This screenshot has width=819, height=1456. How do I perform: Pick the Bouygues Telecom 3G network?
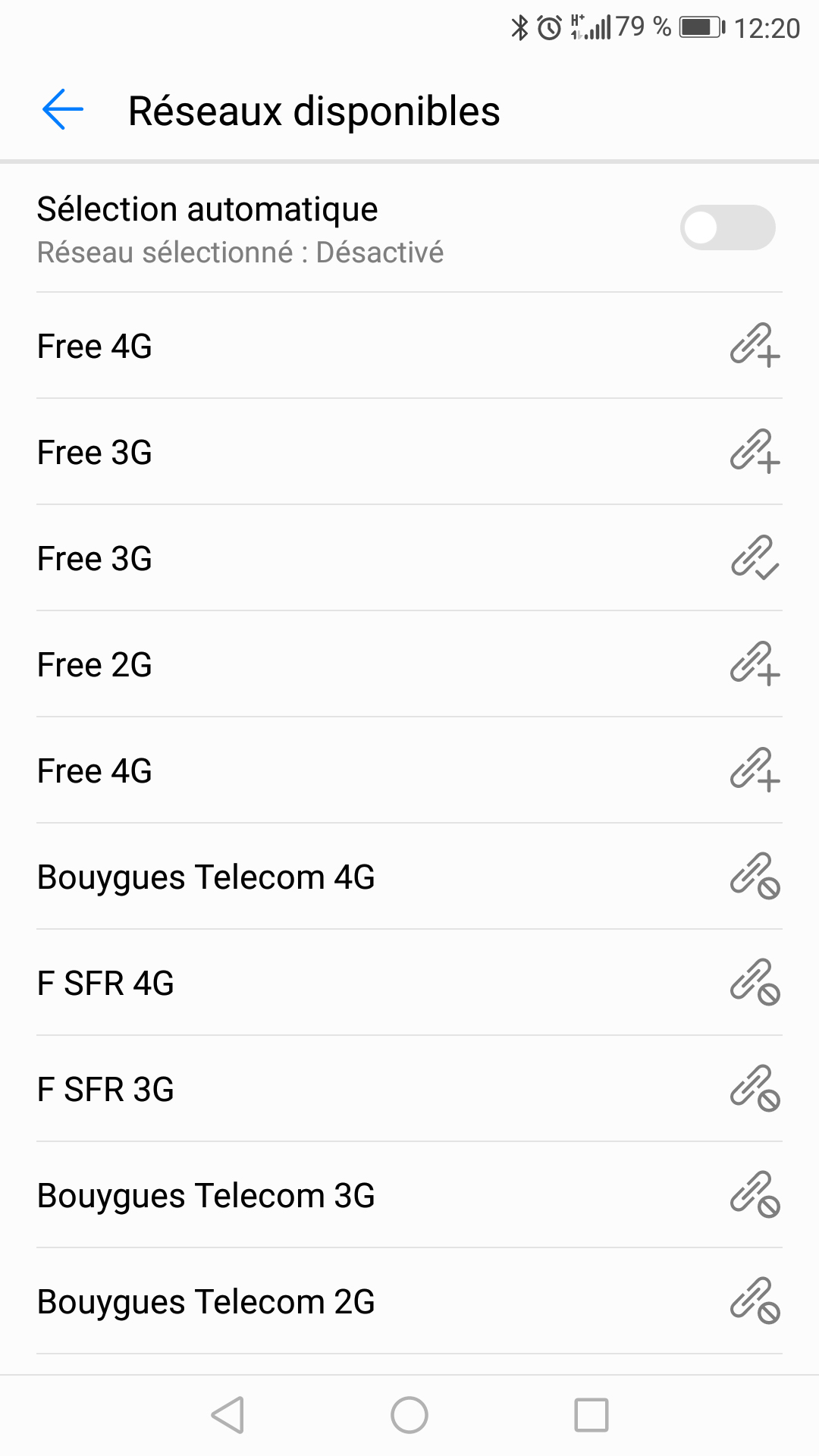coord(409,1195)
